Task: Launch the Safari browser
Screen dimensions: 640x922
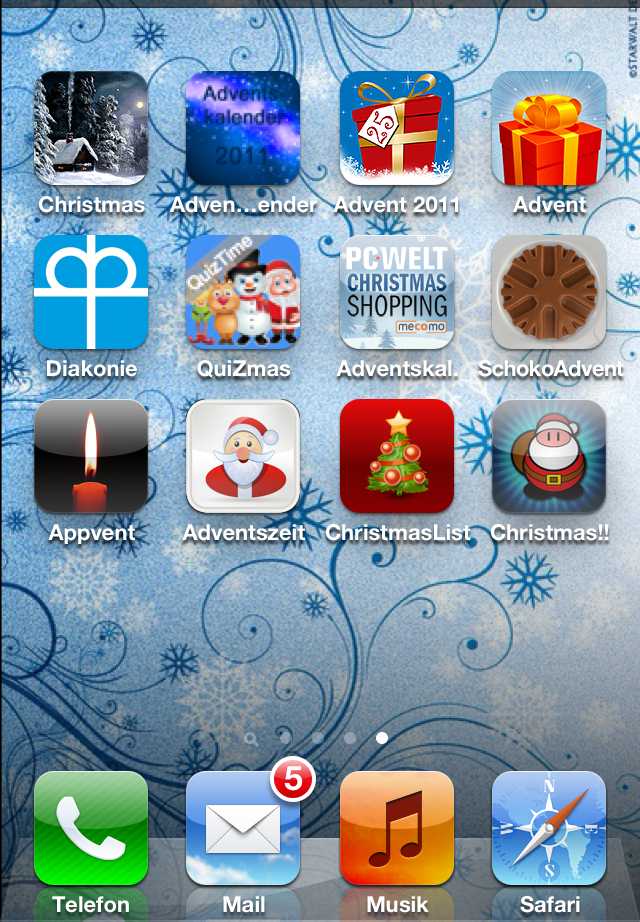Action: [549, 828]
